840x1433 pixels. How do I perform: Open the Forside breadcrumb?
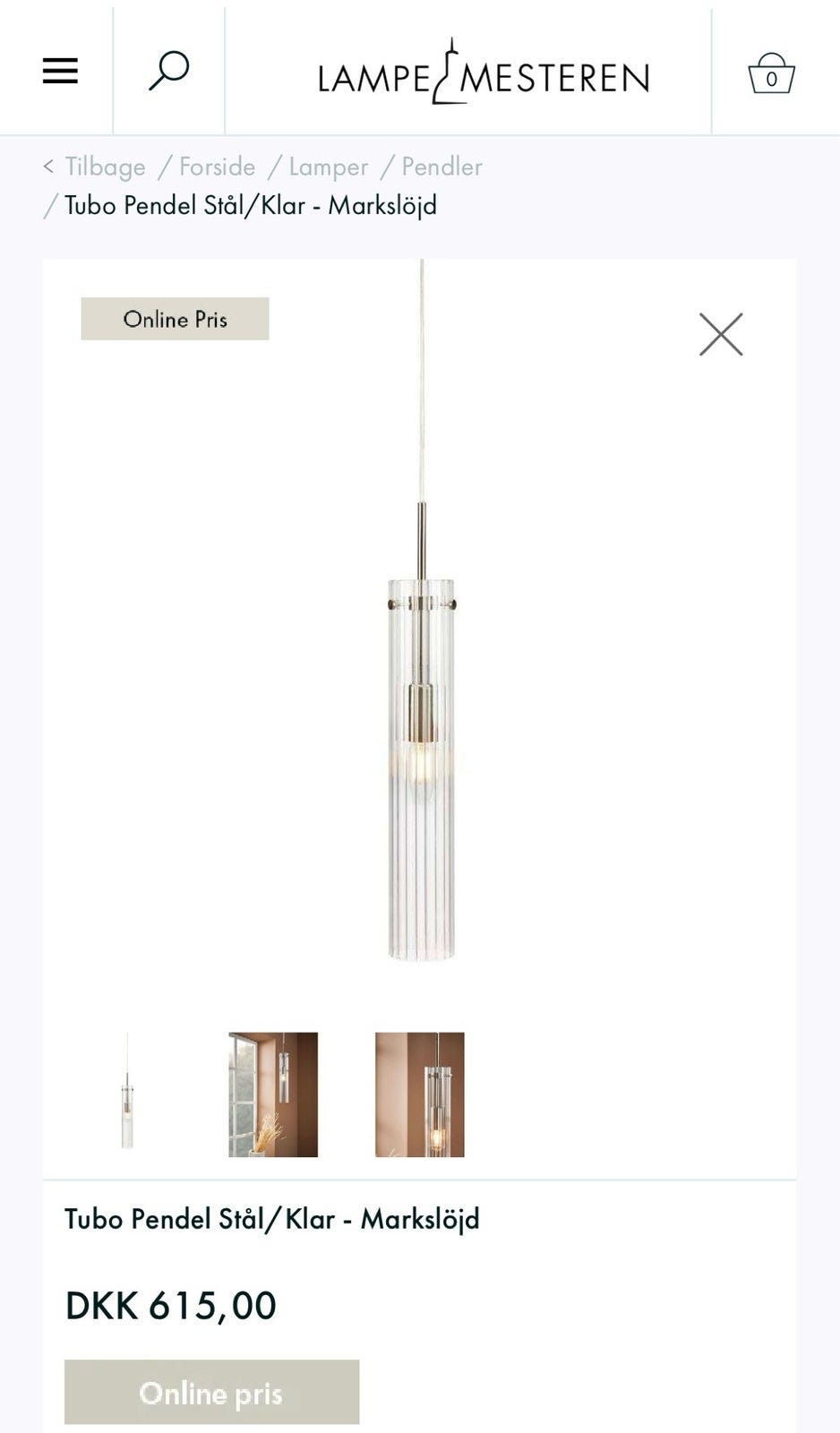point(217,167)
